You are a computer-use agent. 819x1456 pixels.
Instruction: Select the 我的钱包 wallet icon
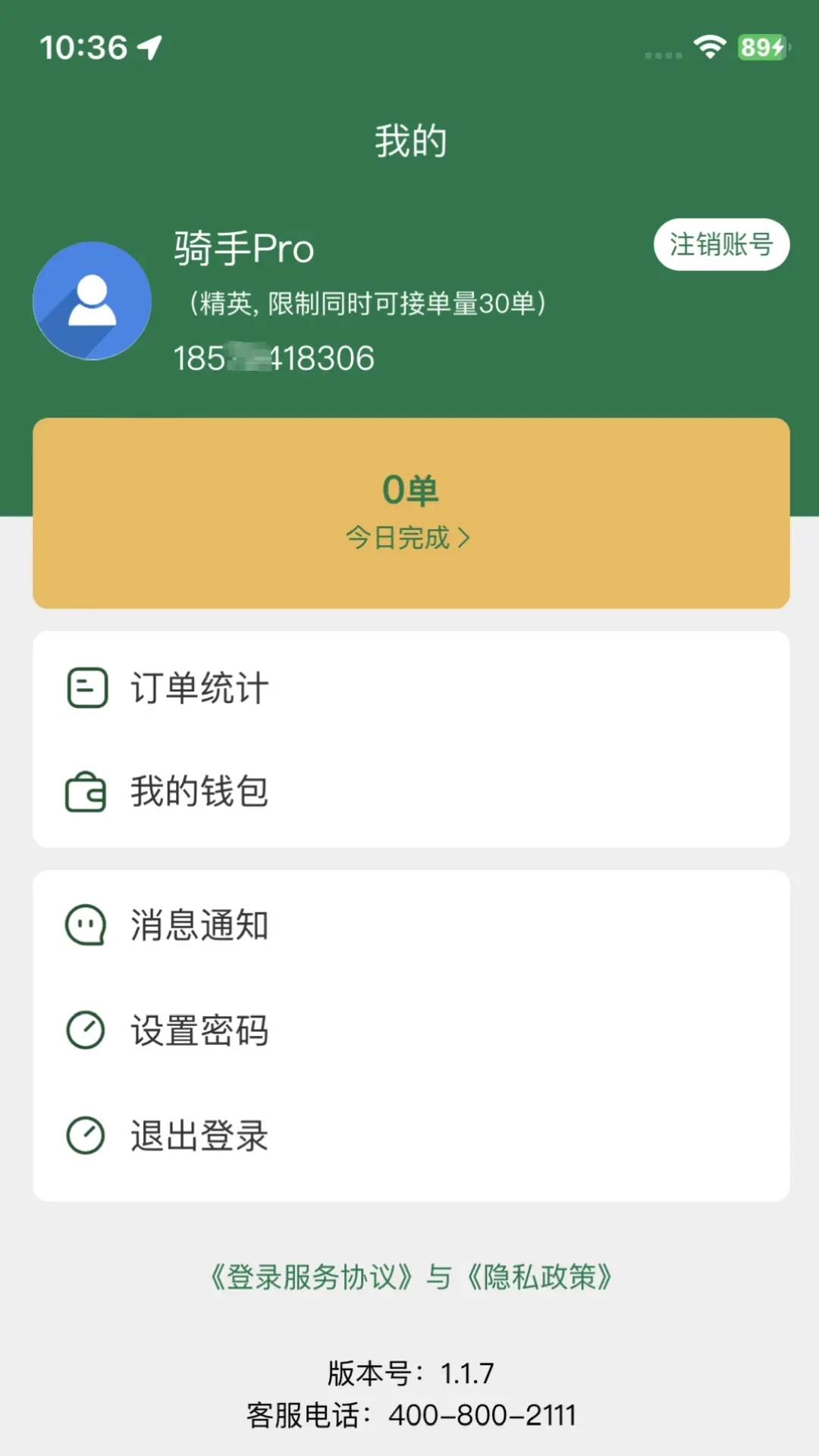tap(86, 792)
